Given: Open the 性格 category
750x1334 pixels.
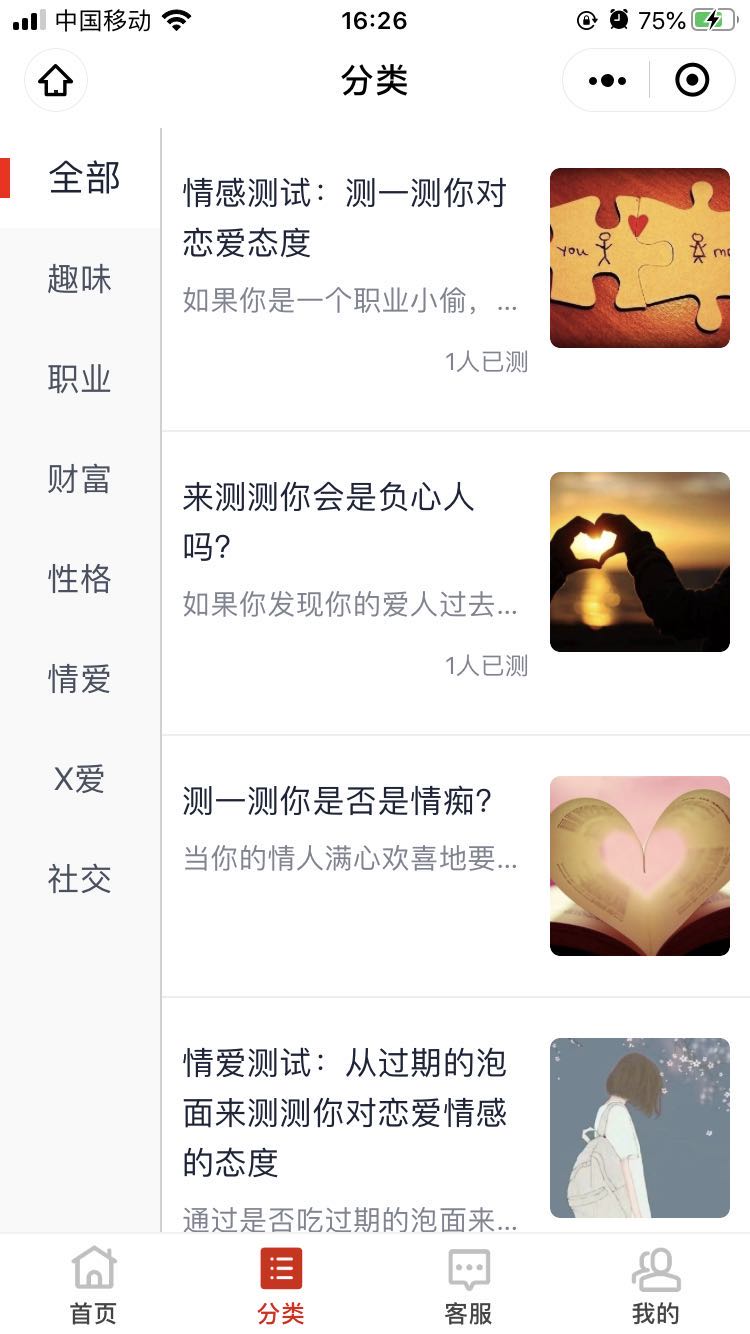Looking at the screenshot, I should [80, 579].
